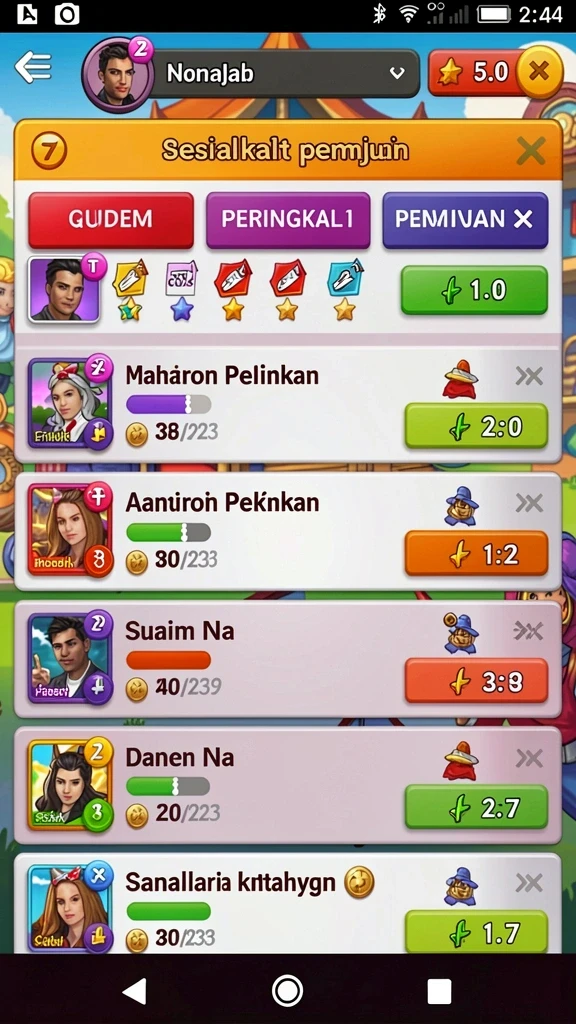The height and width of the screenshot is (1024, 576).
Task: Tap the green 1.0 energy button
Action: (474, 291)
